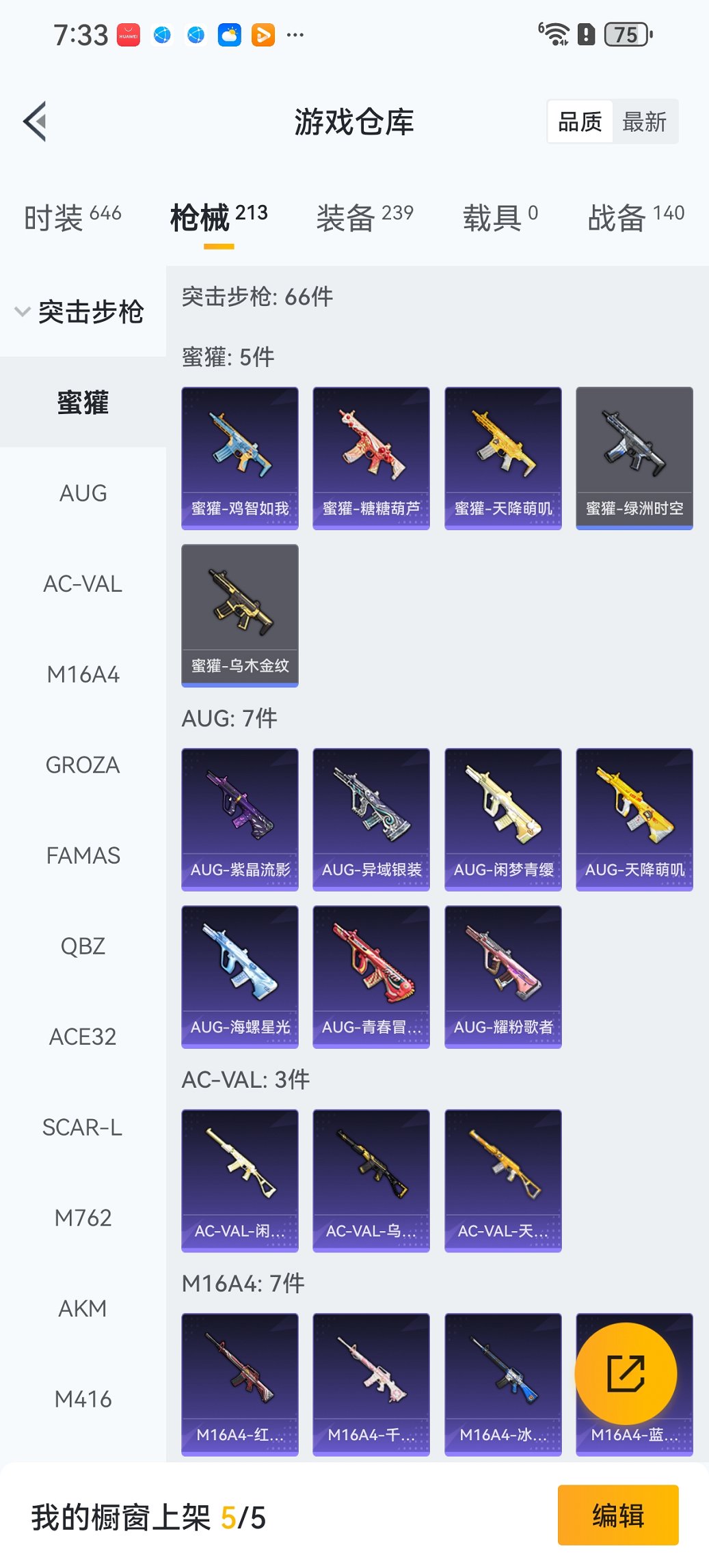The image size is (709, 1568).
Task: Tap the floating yellow share button
Action: [626, 1373]
